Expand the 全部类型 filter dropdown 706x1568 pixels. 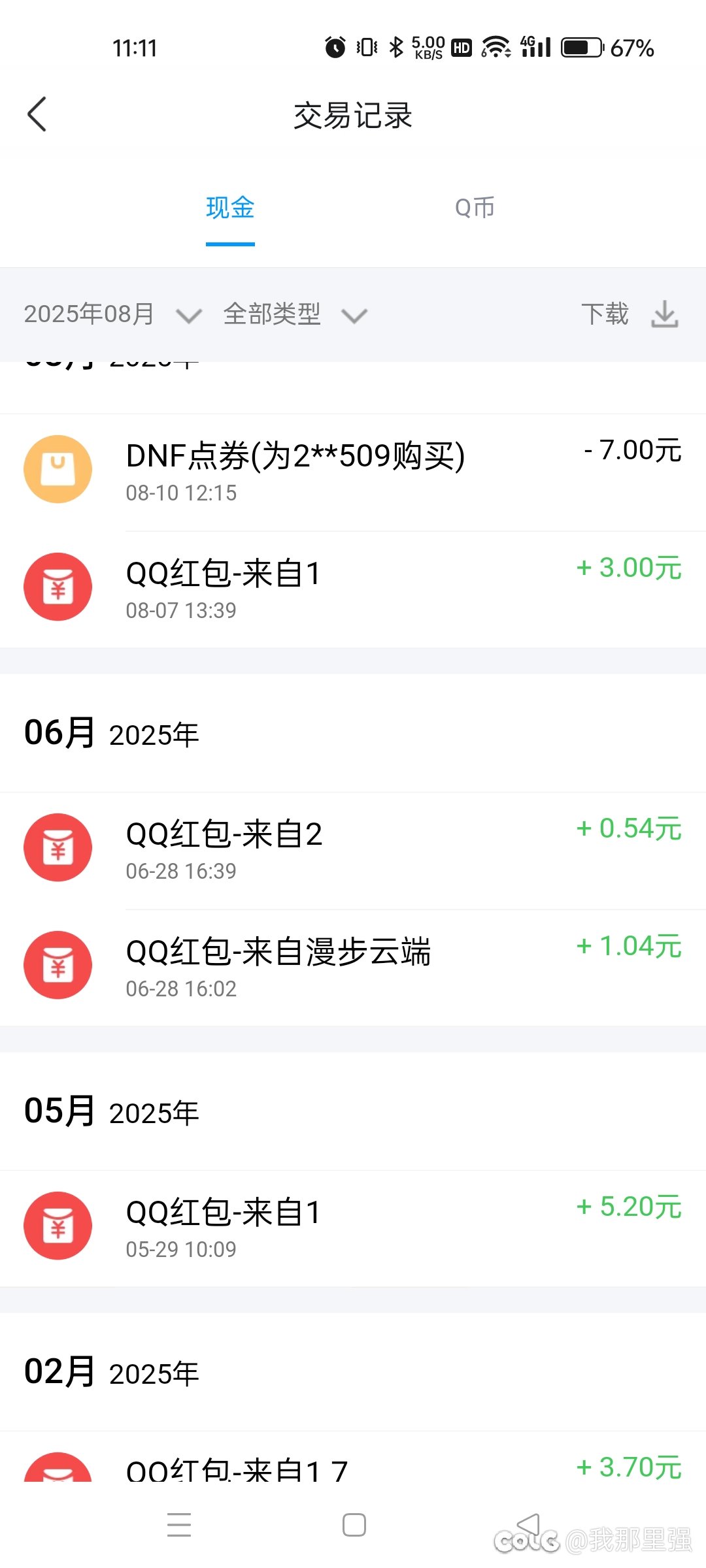(295, 314)
